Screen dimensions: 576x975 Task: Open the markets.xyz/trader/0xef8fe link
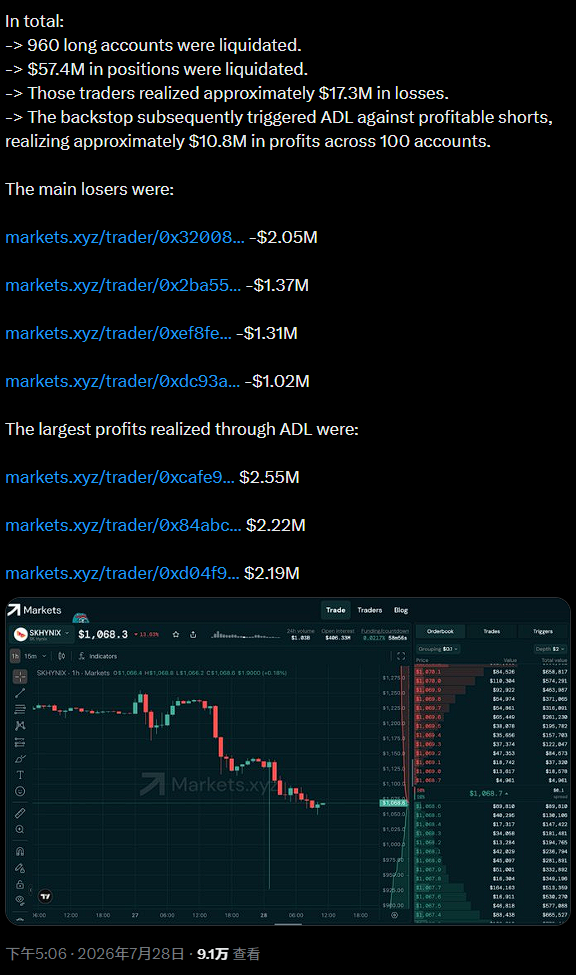pyautogui.click(x=118, y=333)
